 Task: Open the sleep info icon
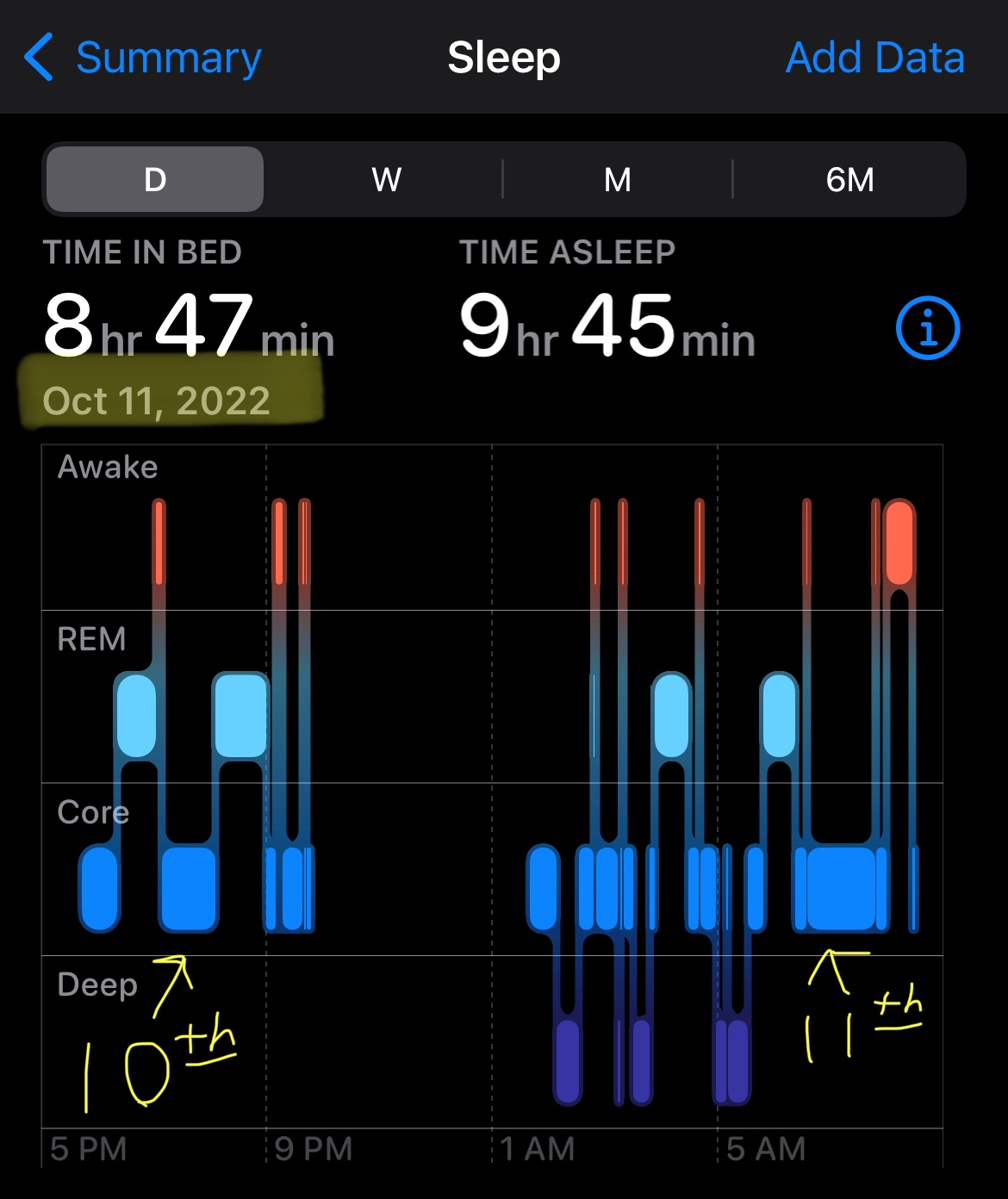[x=928, y=328]
